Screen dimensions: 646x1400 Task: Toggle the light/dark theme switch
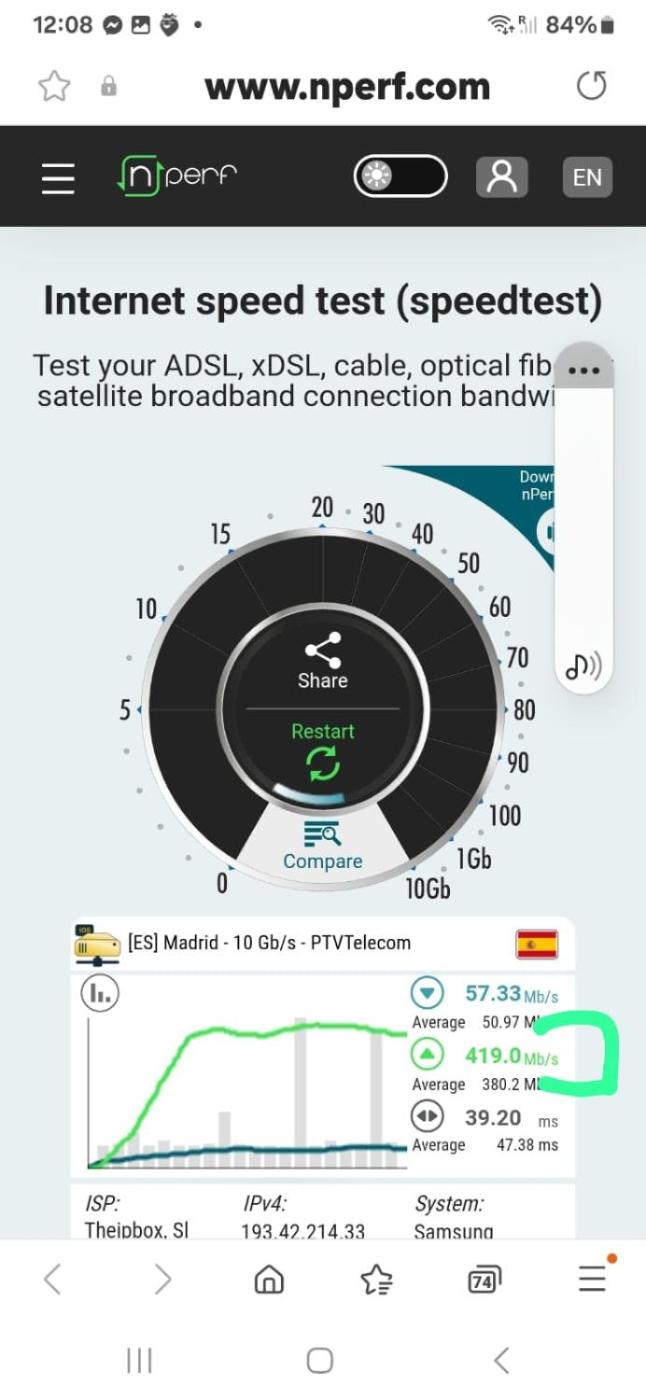pyautogui.click(x=400, y=177)
